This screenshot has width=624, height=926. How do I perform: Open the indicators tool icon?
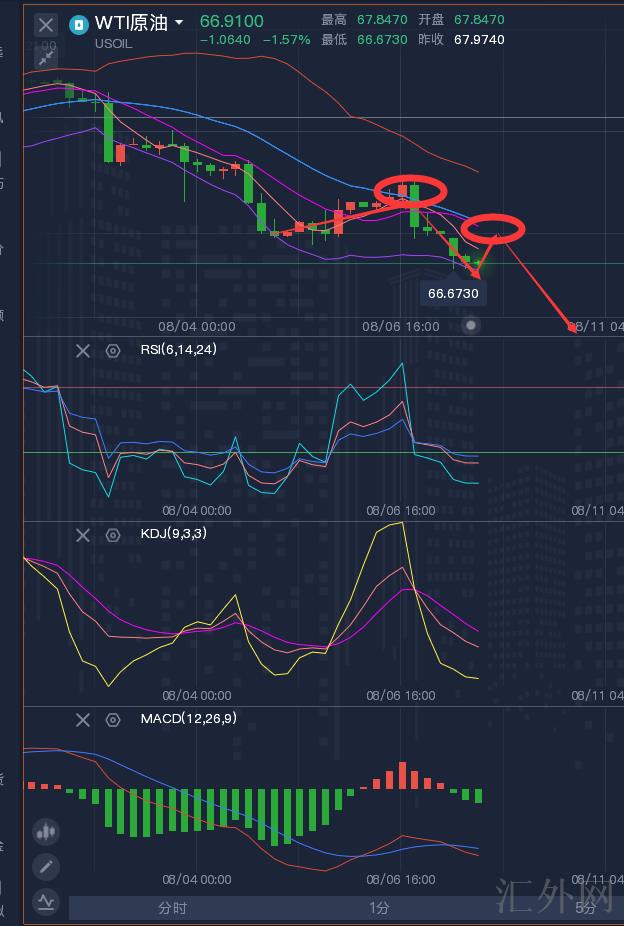(46, 901)
